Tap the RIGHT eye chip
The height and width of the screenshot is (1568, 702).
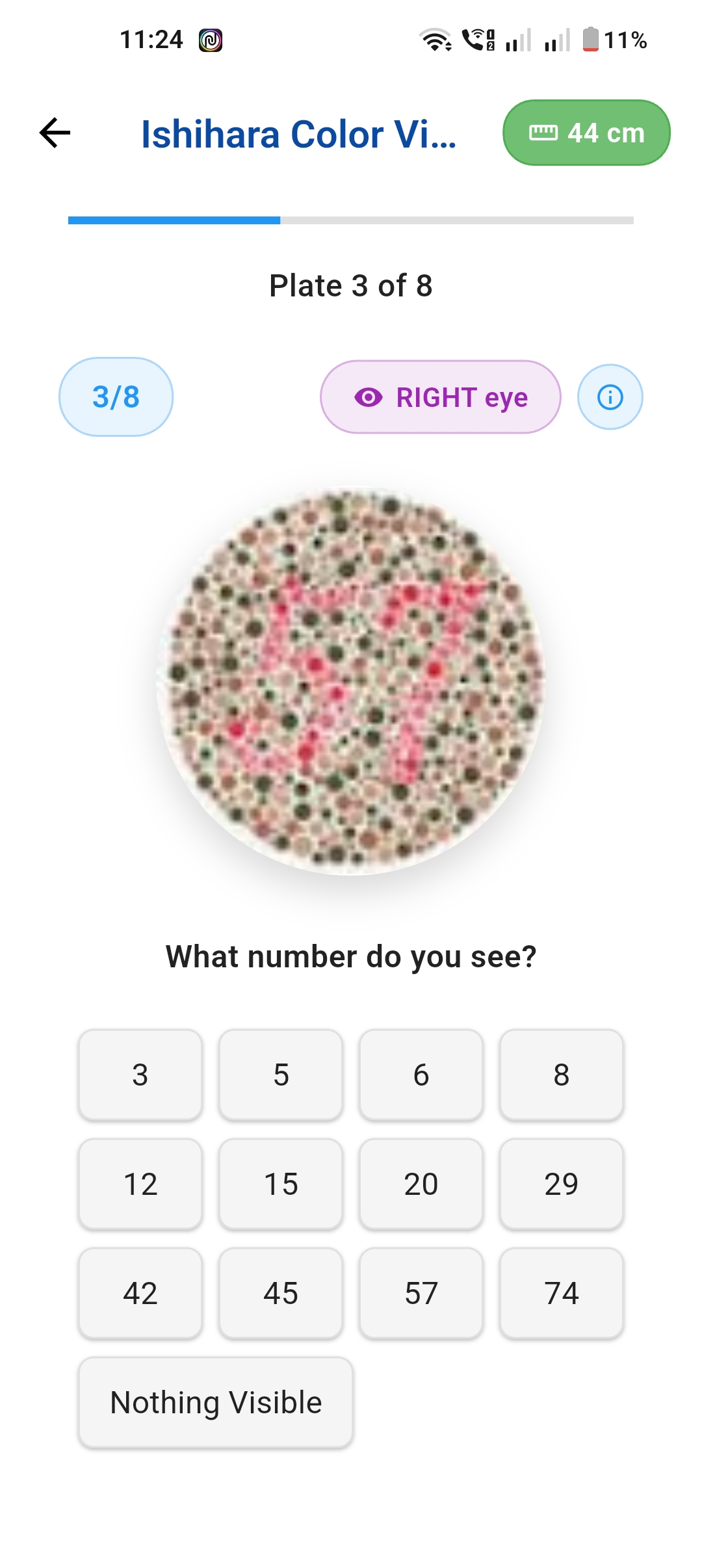pyautogui.click(x=441, y=397)
